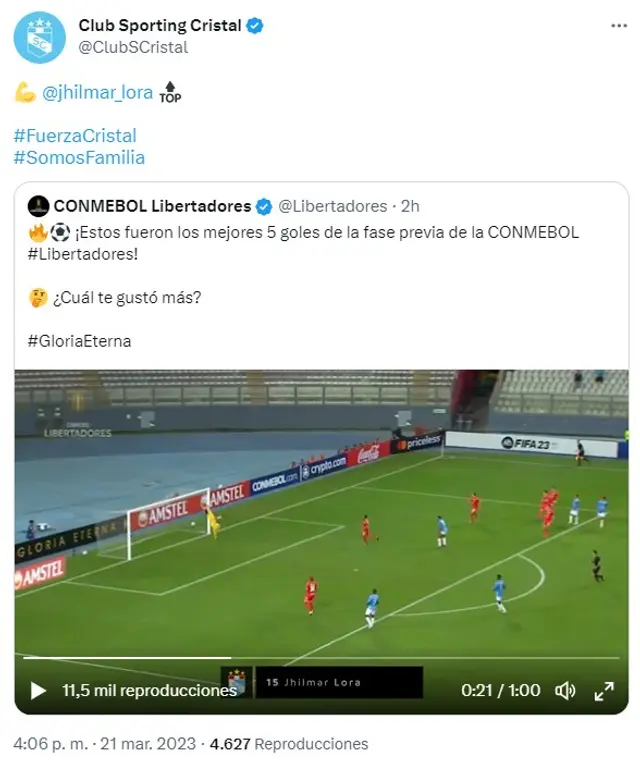Open the Club Sporting Cristal account name
640x763 pixels.
pos(159,25)
